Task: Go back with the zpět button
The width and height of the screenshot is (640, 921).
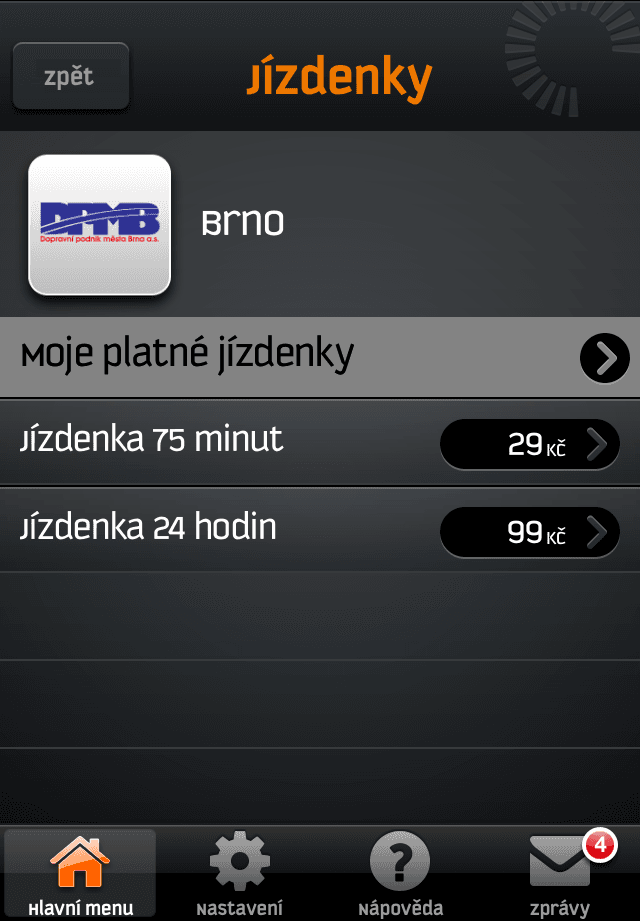Action: pos(70,77)
